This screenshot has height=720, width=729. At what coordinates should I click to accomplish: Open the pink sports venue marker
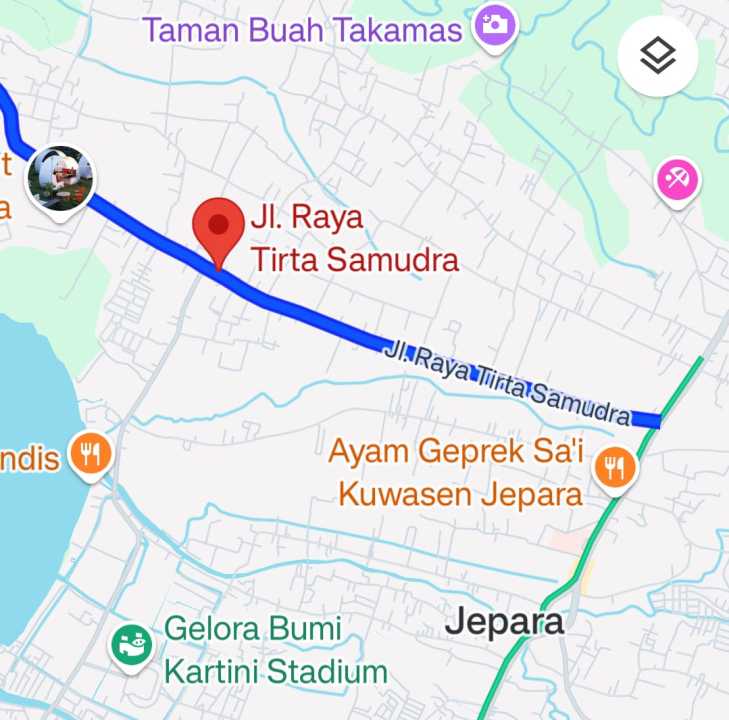678,180
